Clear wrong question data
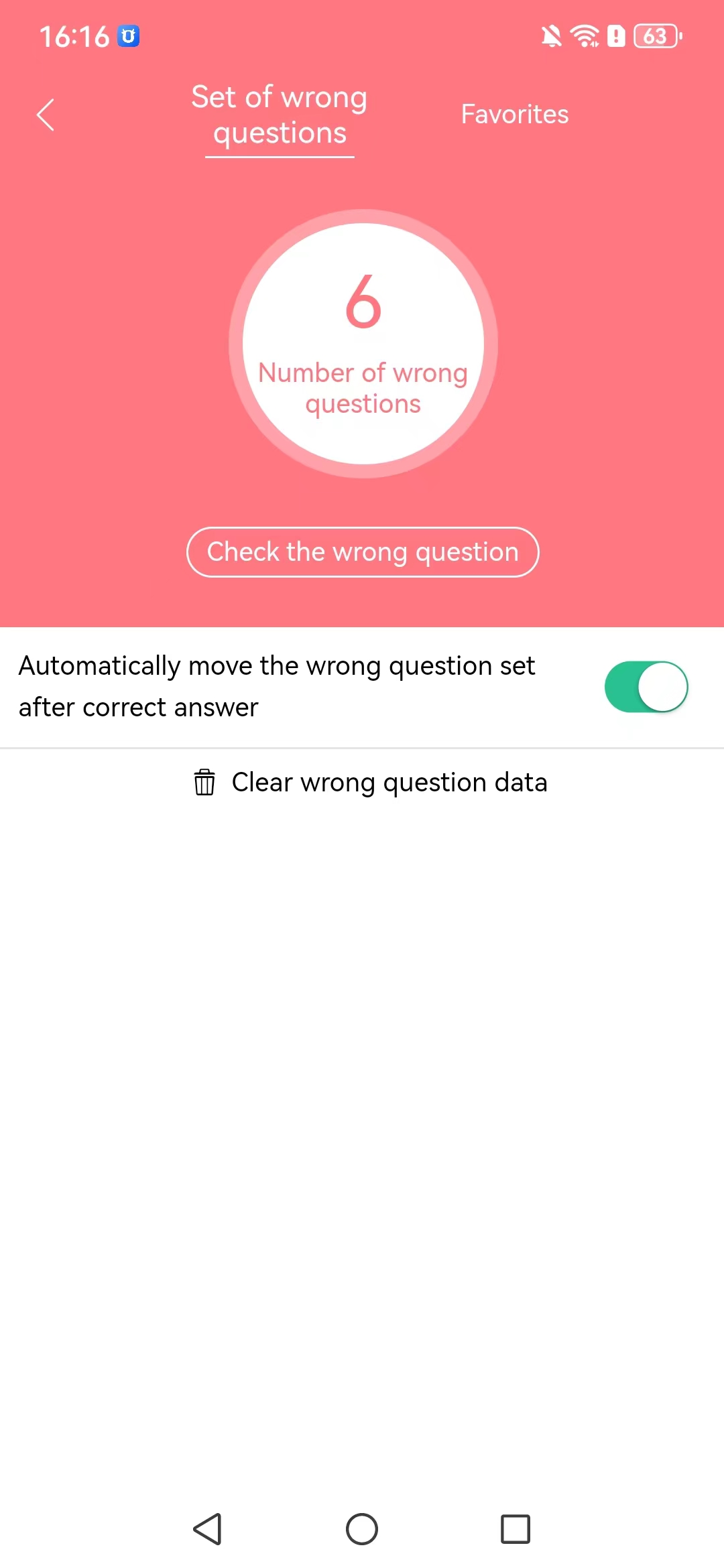 coord(371,783)
